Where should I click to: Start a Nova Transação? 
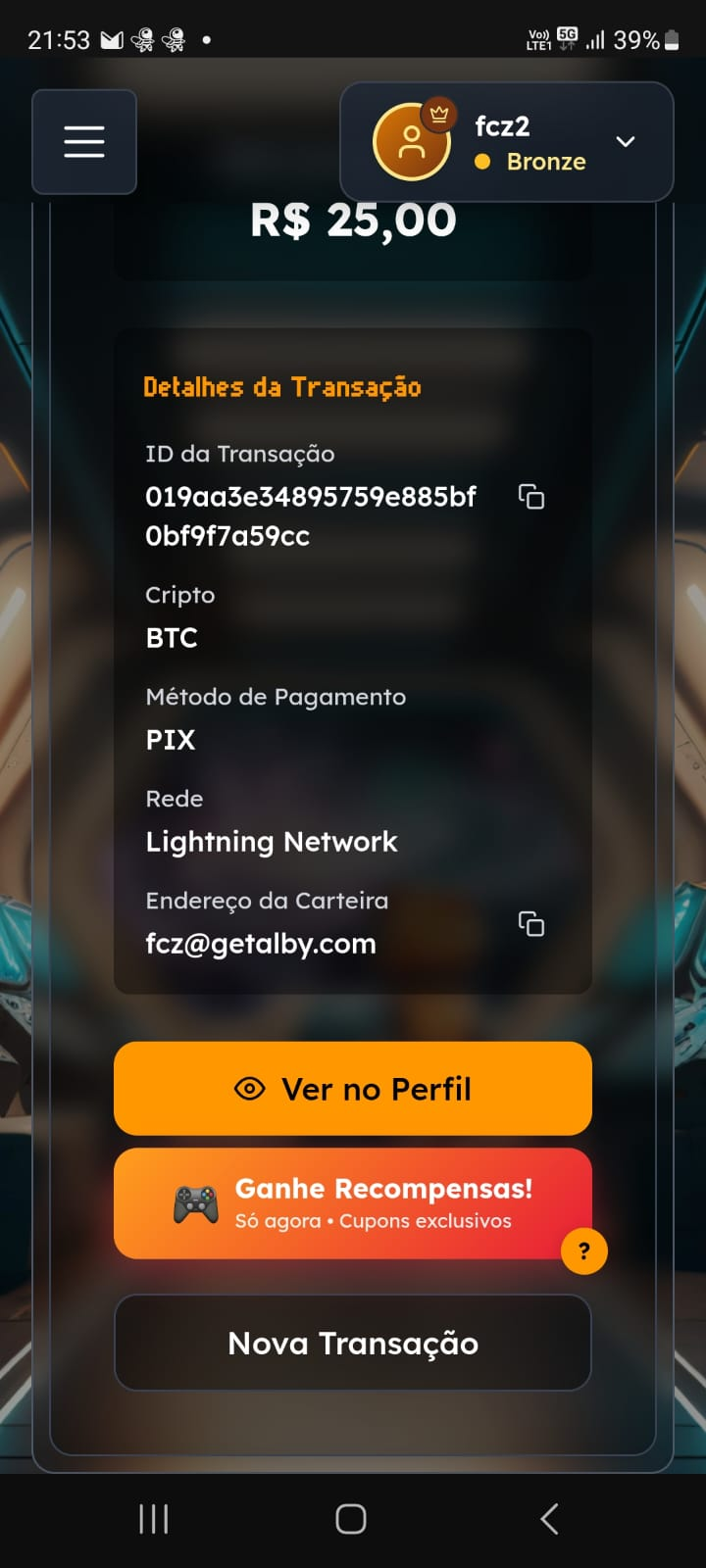(353, 1343)
